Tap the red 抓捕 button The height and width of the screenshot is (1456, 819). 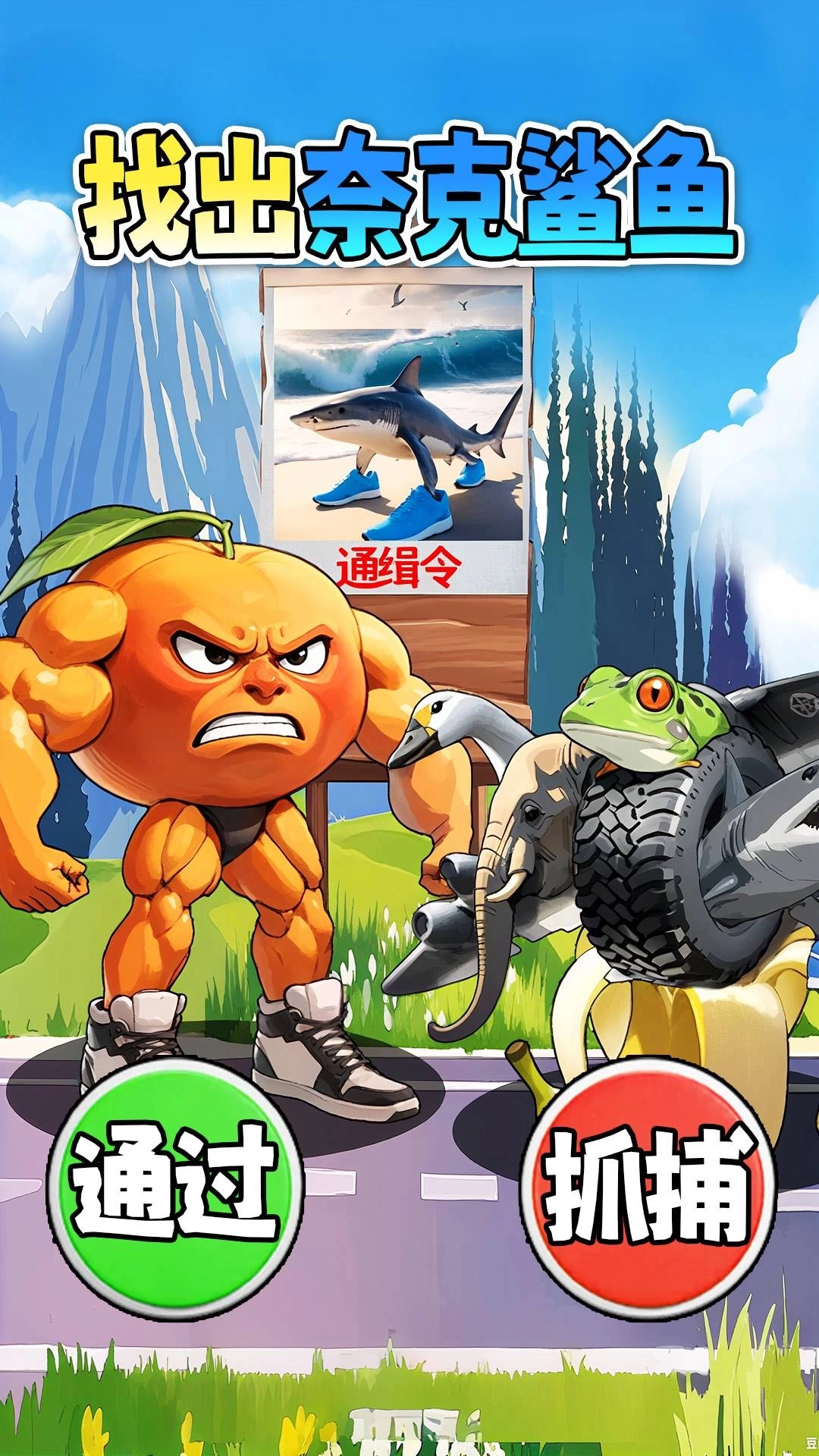(x=650, y=1188)
